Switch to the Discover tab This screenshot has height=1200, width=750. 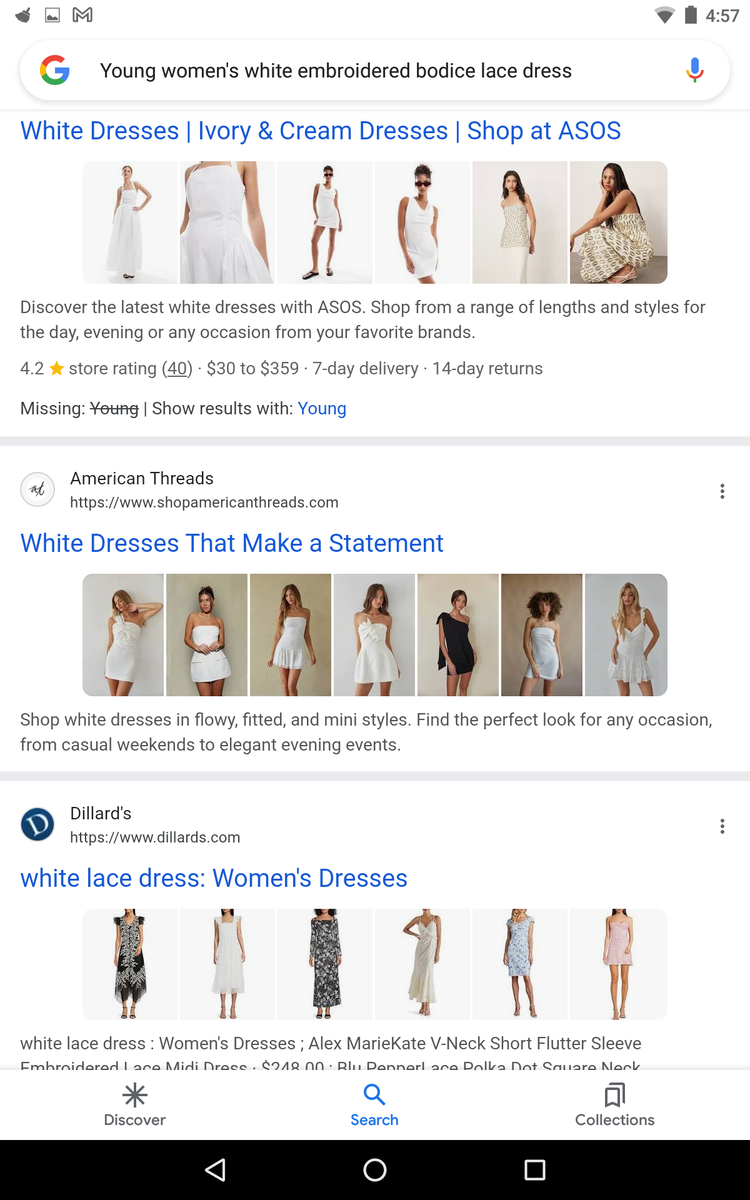pyautogui.click(x=135, y=1105)
